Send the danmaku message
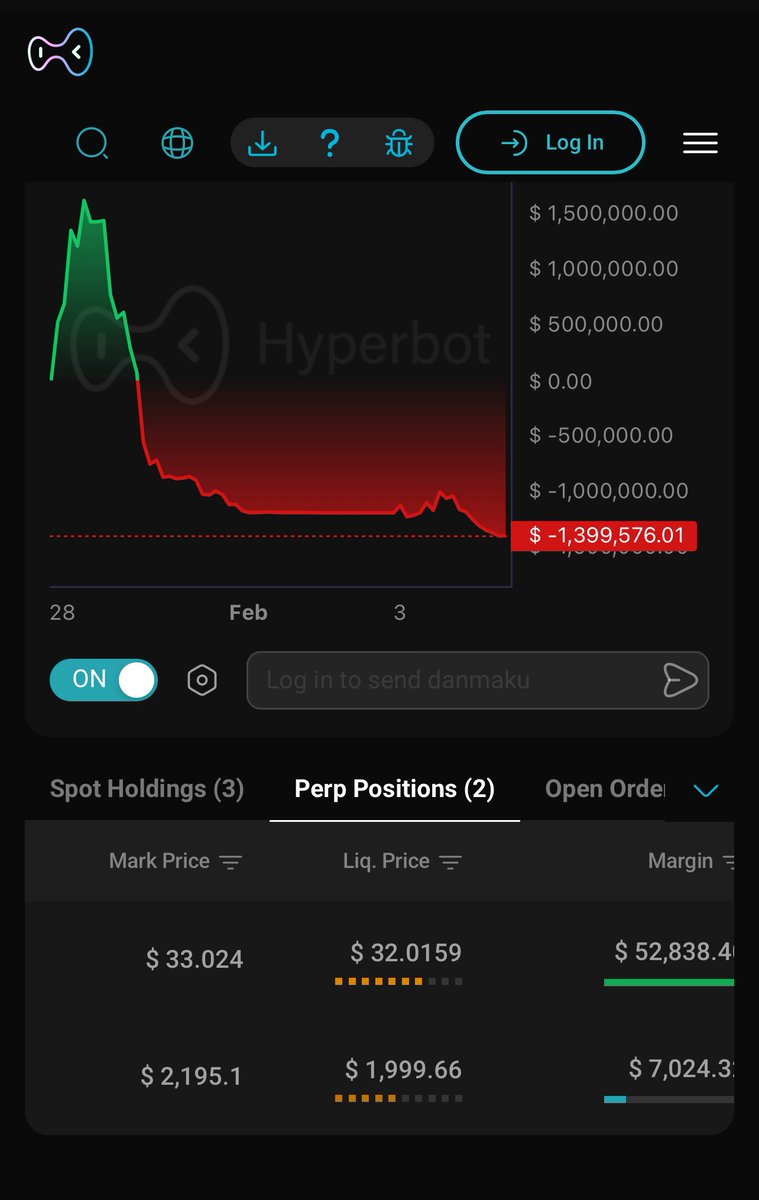759x1200 pixels. [680, 681]
